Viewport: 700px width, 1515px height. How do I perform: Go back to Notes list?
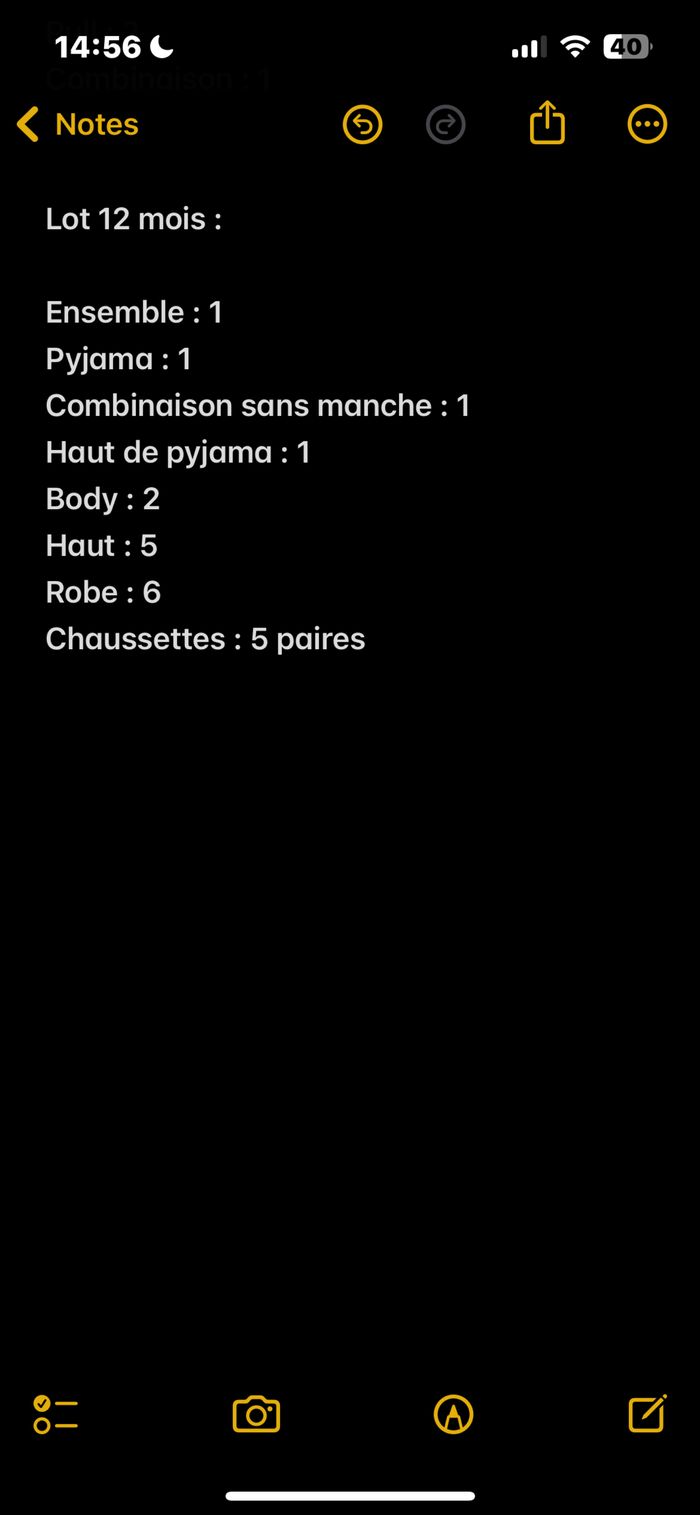click(x=78, y=125)
